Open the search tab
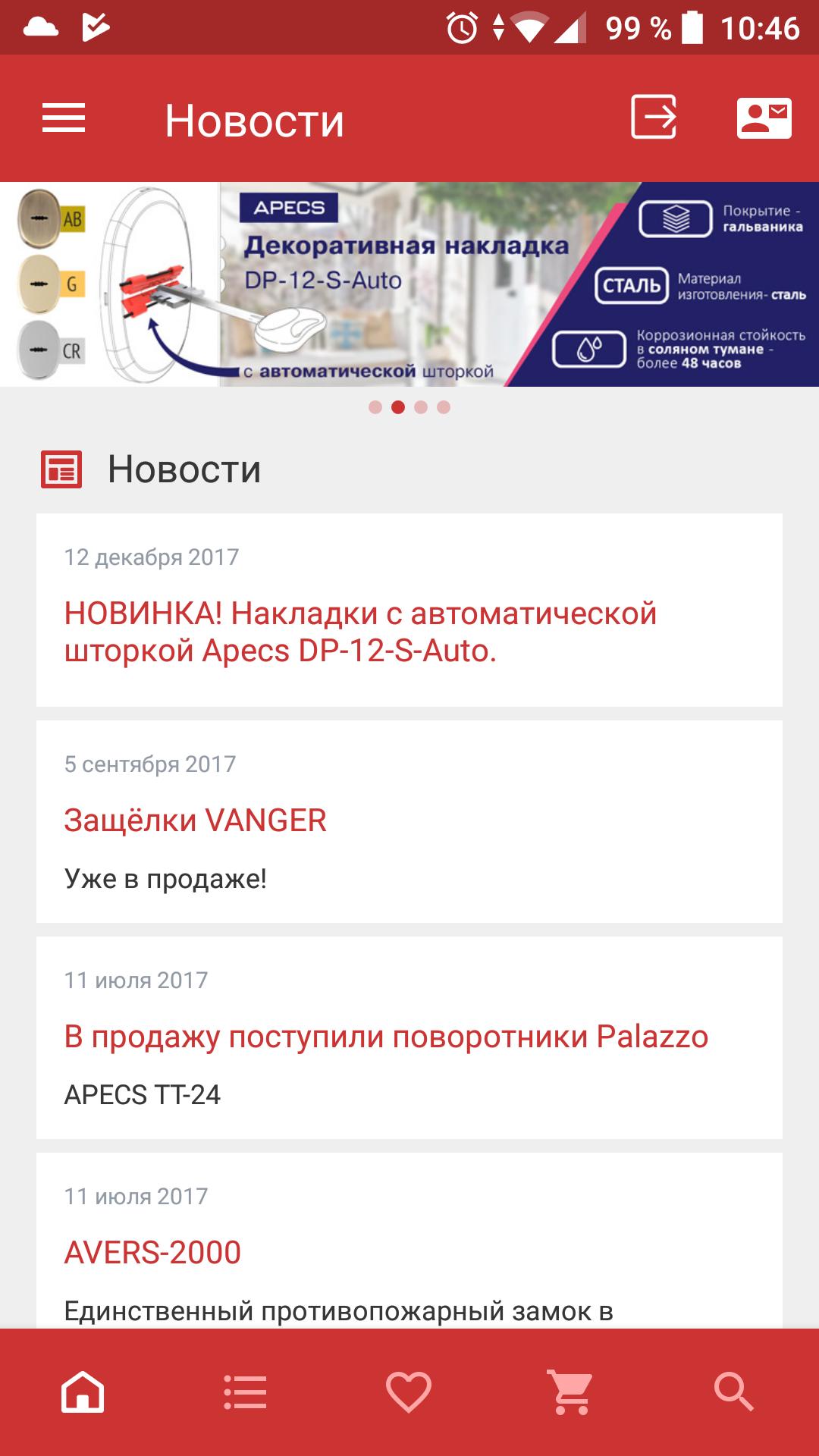The width and height of the screenshot is (819, 1456). (734, 1392)
